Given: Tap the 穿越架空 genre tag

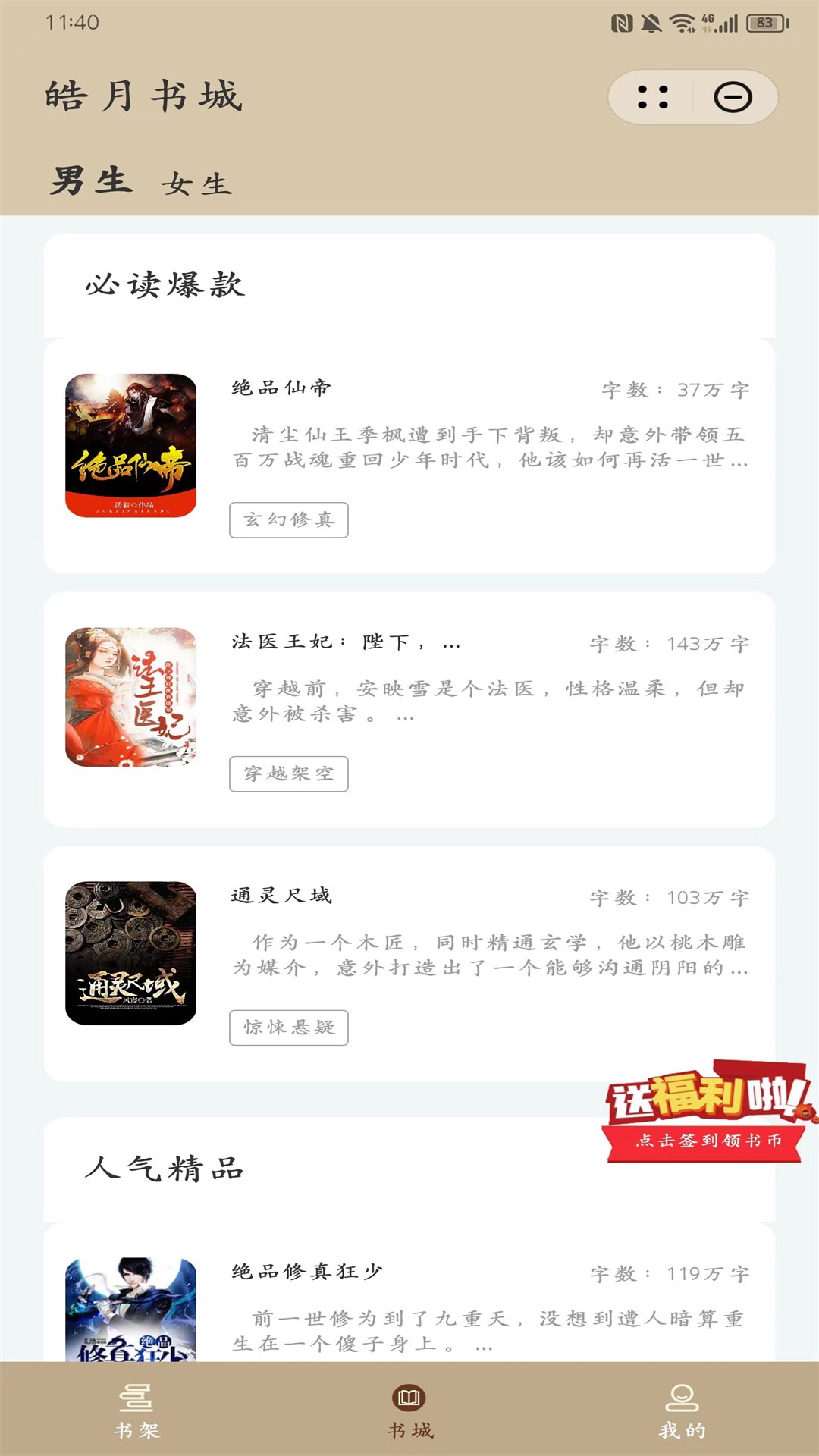Looking at the screenshot, I should click(x=289, y=773).
